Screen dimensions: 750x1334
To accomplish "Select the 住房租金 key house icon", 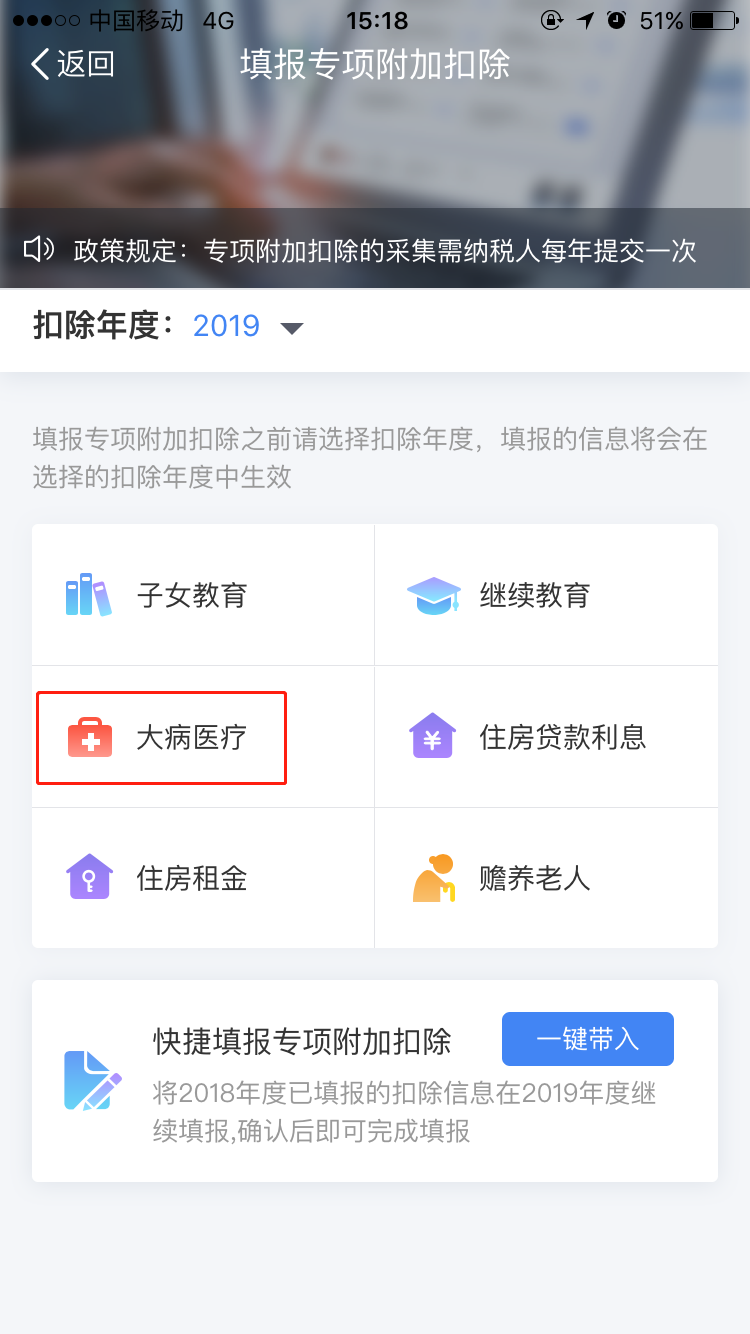I will [88, 878].
